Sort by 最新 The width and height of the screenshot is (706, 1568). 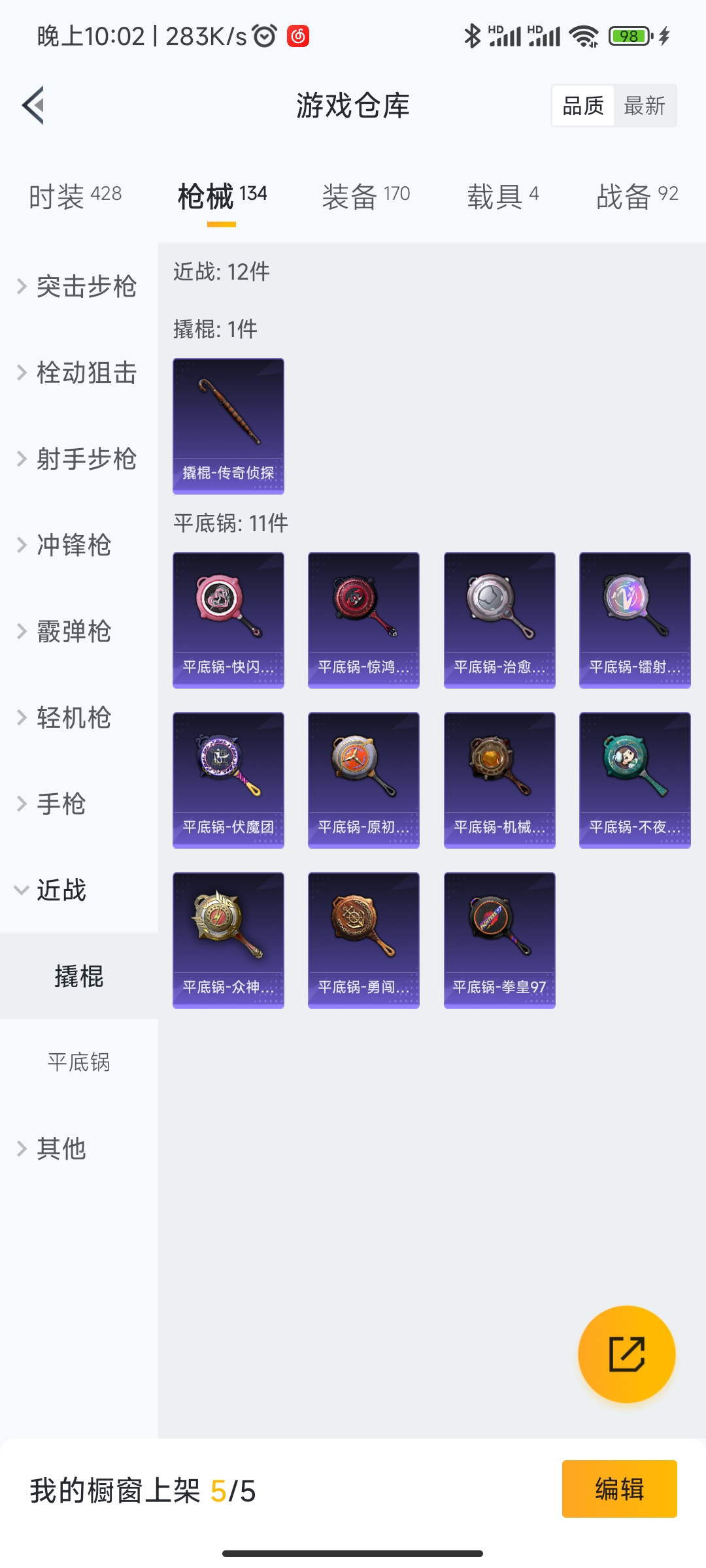coord(645,106)
